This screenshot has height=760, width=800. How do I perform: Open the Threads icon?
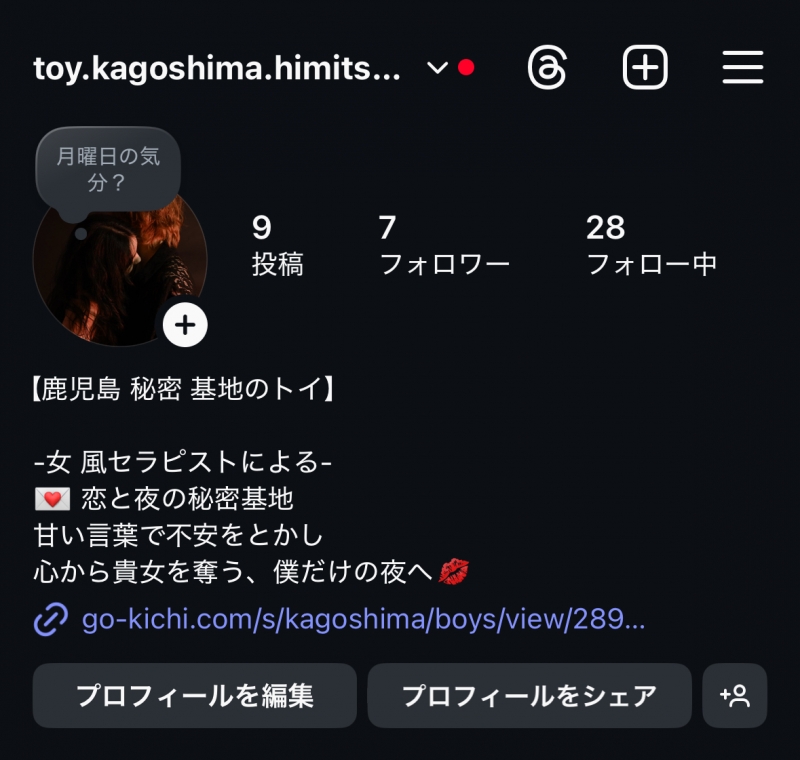(x=547, y=68)
